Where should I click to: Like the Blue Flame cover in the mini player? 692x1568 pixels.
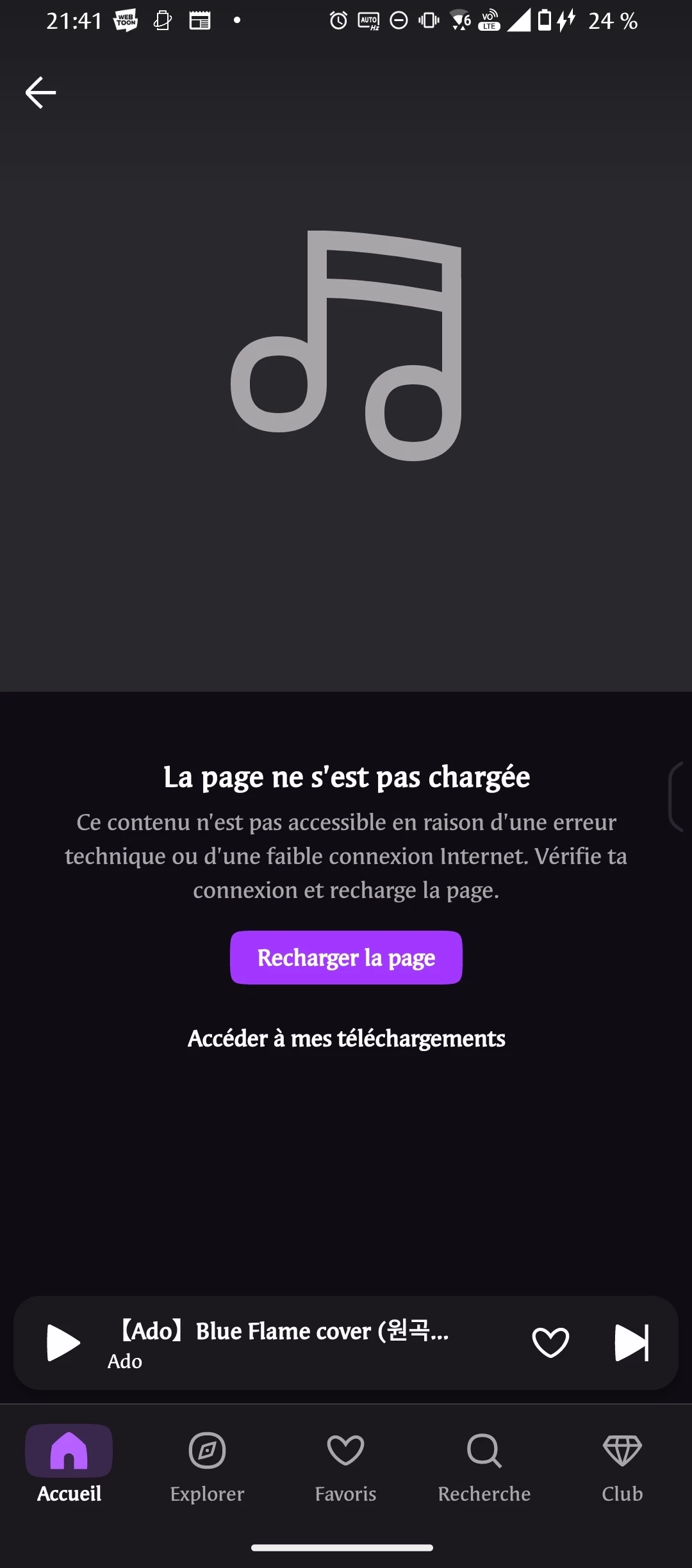(x=550, y=1343)
